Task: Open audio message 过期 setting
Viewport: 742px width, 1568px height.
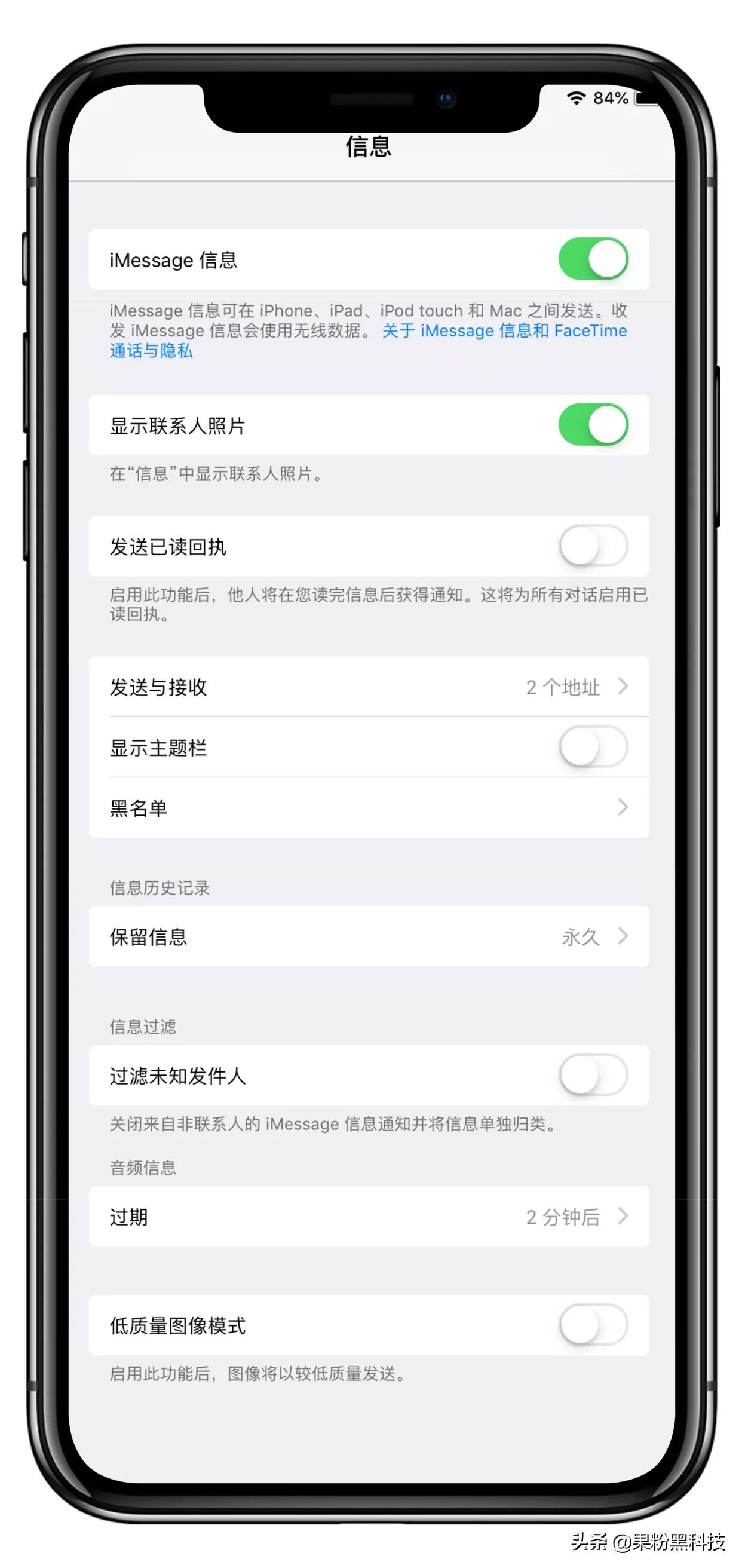Action: pyautogui.click(x=369, y=1216)
